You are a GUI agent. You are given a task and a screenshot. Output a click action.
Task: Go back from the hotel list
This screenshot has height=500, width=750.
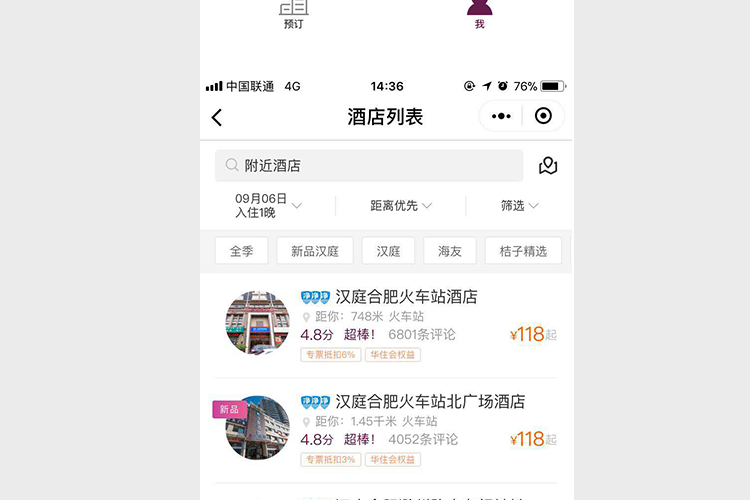[x=217, y=117]
